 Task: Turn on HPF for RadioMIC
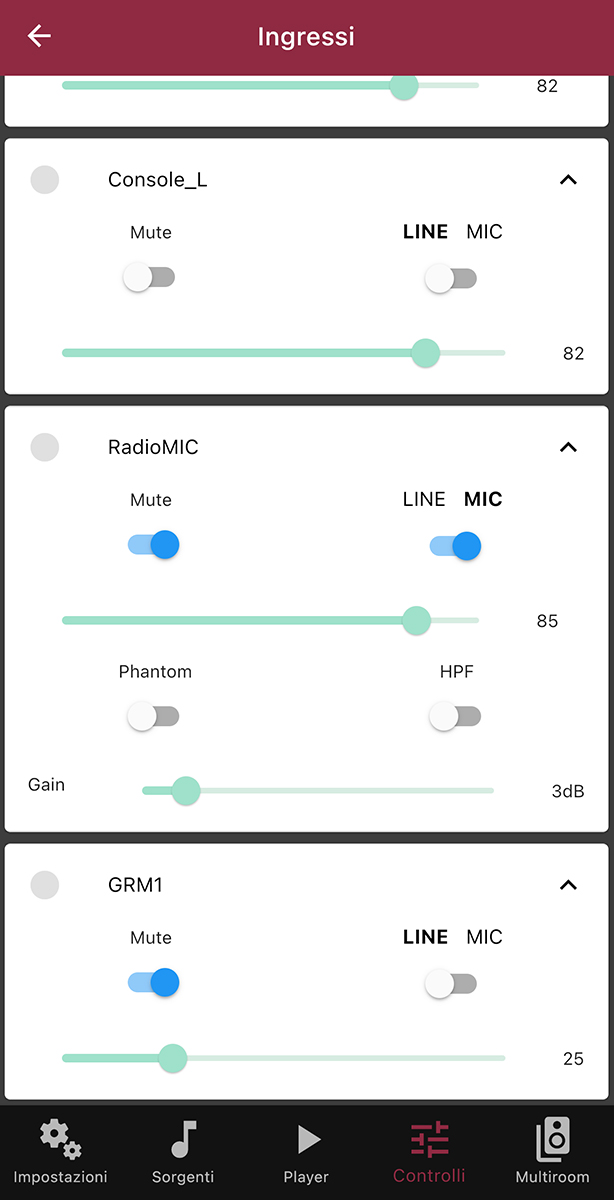(455, 716)
